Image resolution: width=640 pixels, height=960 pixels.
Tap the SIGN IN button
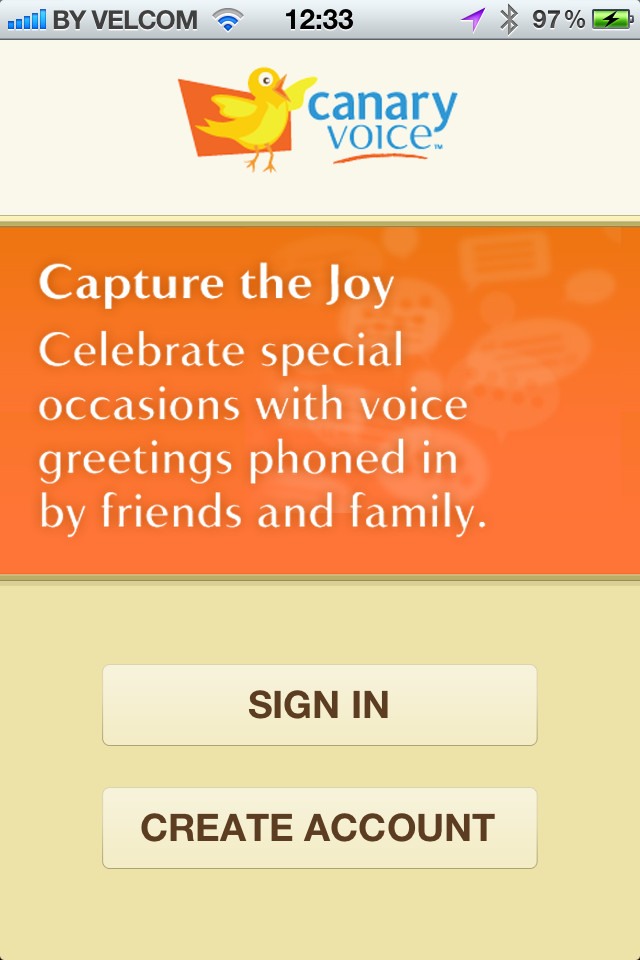319,705
